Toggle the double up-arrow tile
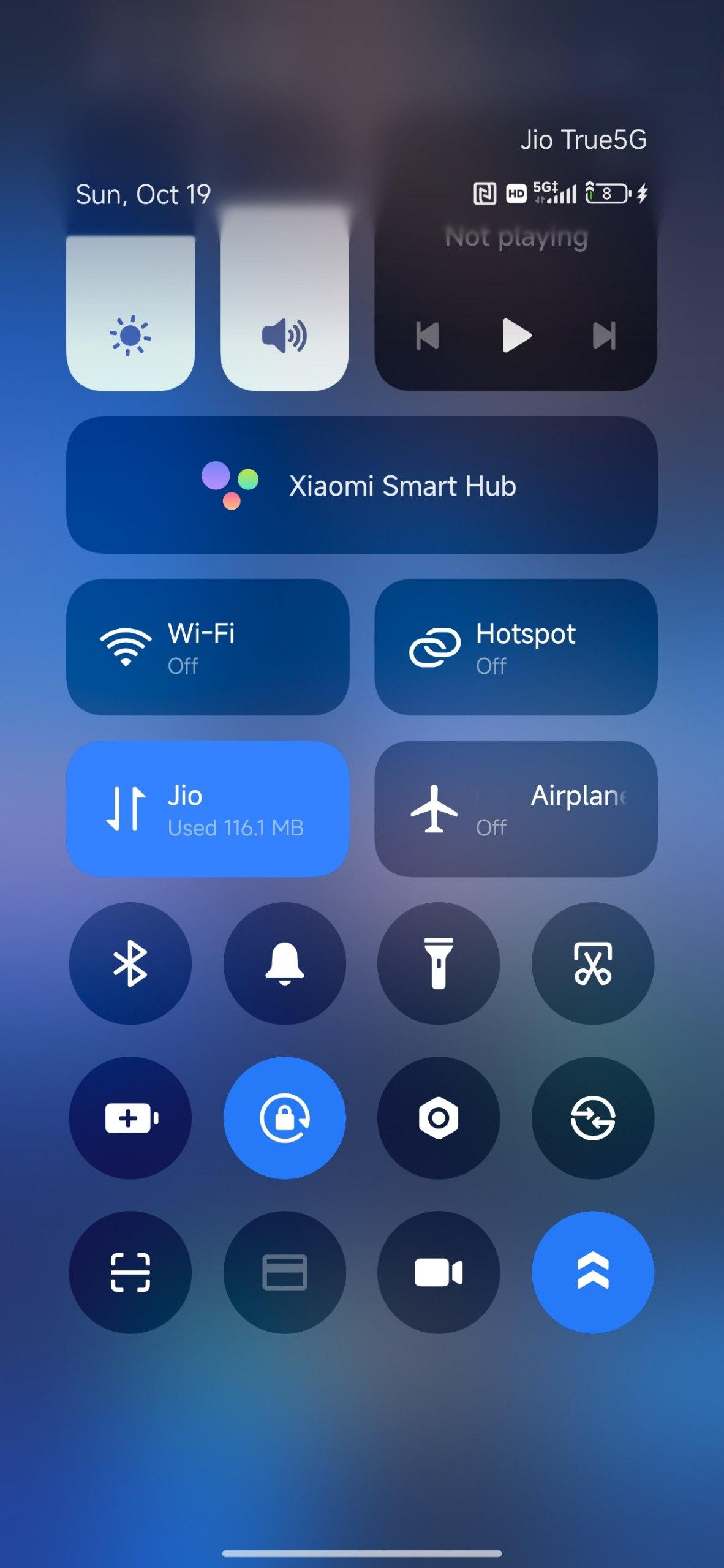724x1568 pixels. (592, 1272)
